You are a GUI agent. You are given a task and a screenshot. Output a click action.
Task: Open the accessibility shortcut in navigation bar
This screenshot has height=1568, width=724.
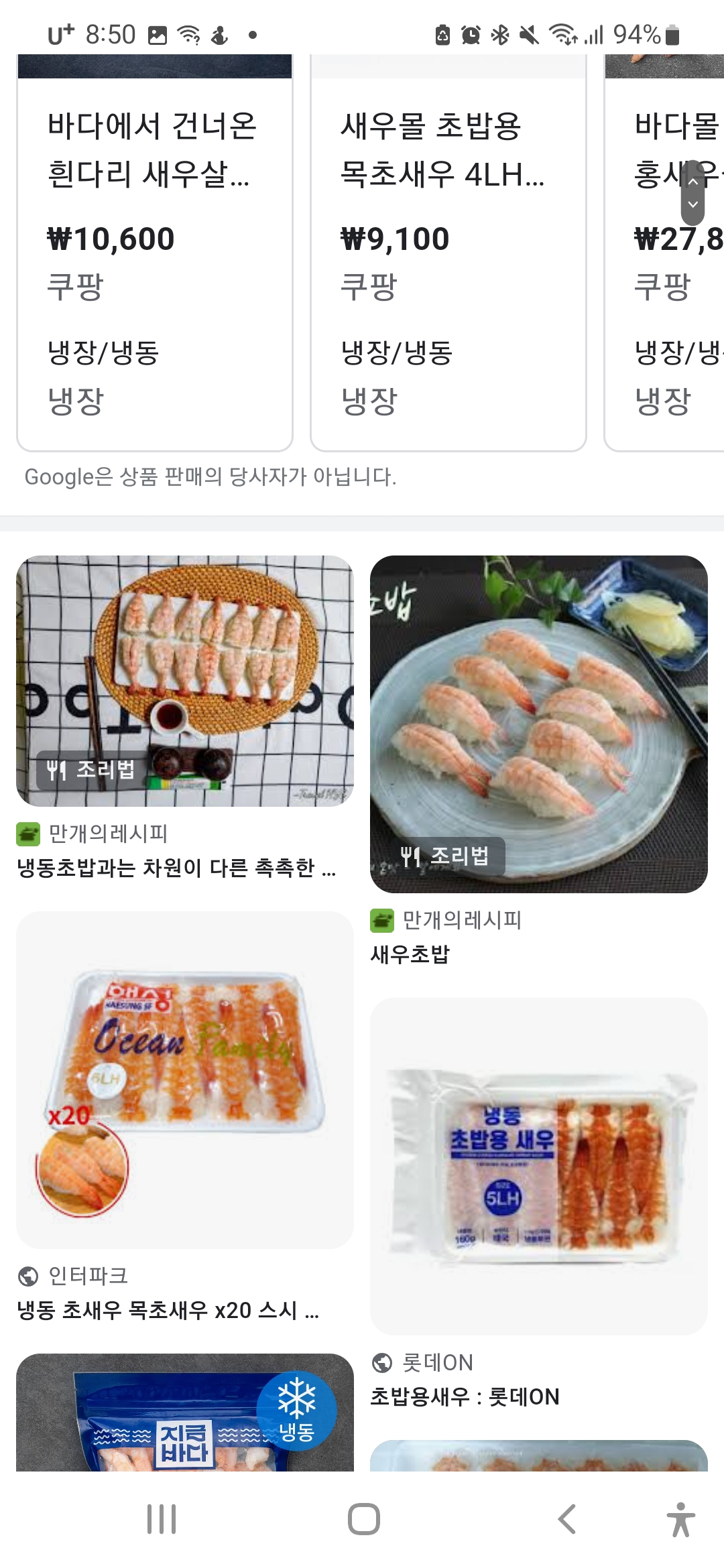(680, 1519)
